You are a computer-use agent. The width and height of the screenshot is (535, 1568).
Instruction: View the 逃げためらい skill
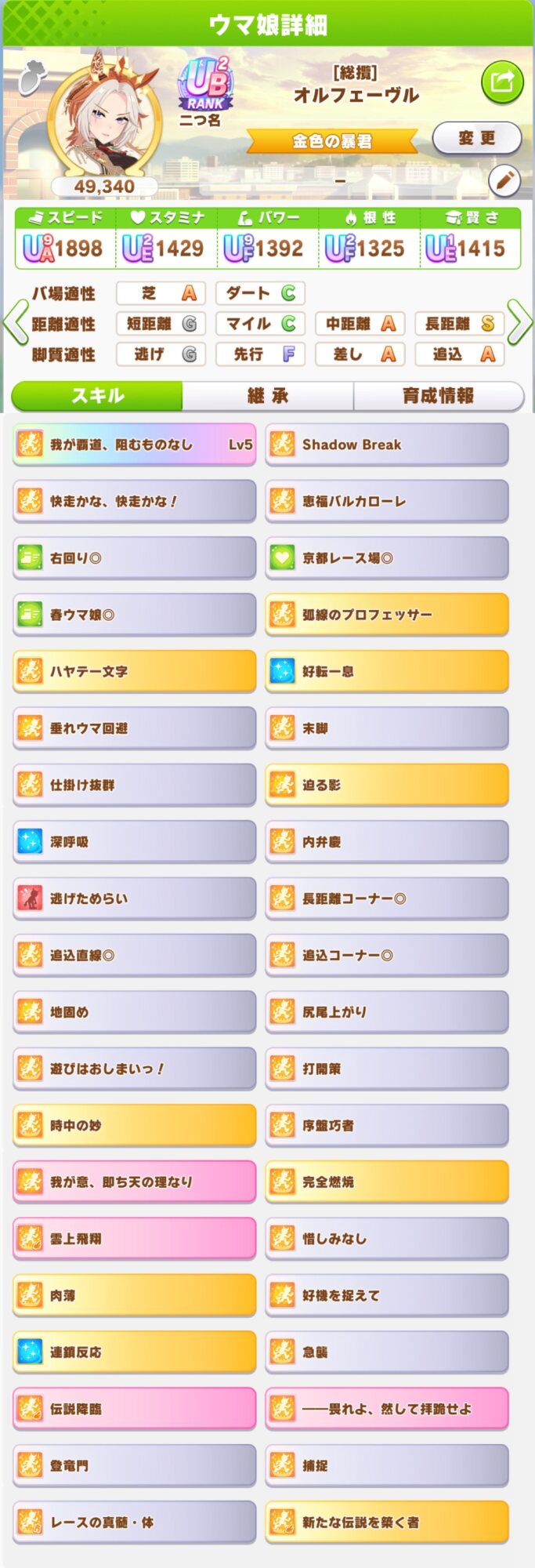(134, 898)
